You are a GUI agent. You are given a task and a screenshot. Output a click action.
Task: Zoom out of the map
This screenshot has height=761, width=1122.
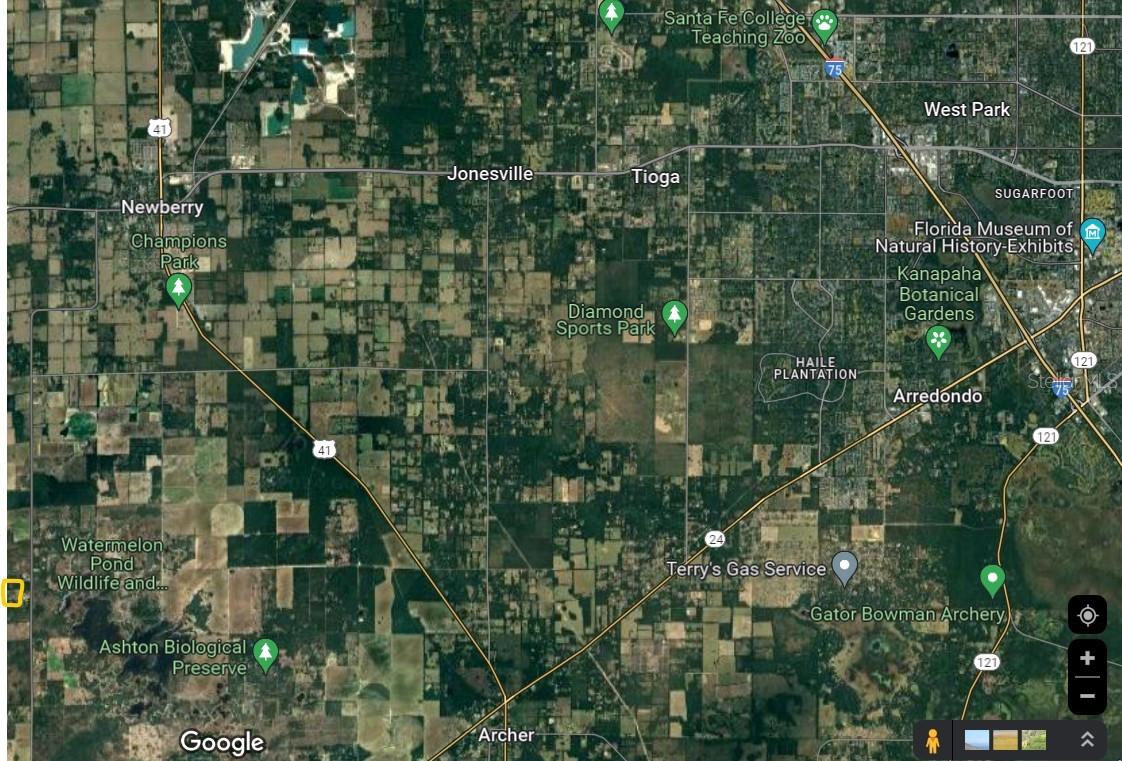[1087, 696]
